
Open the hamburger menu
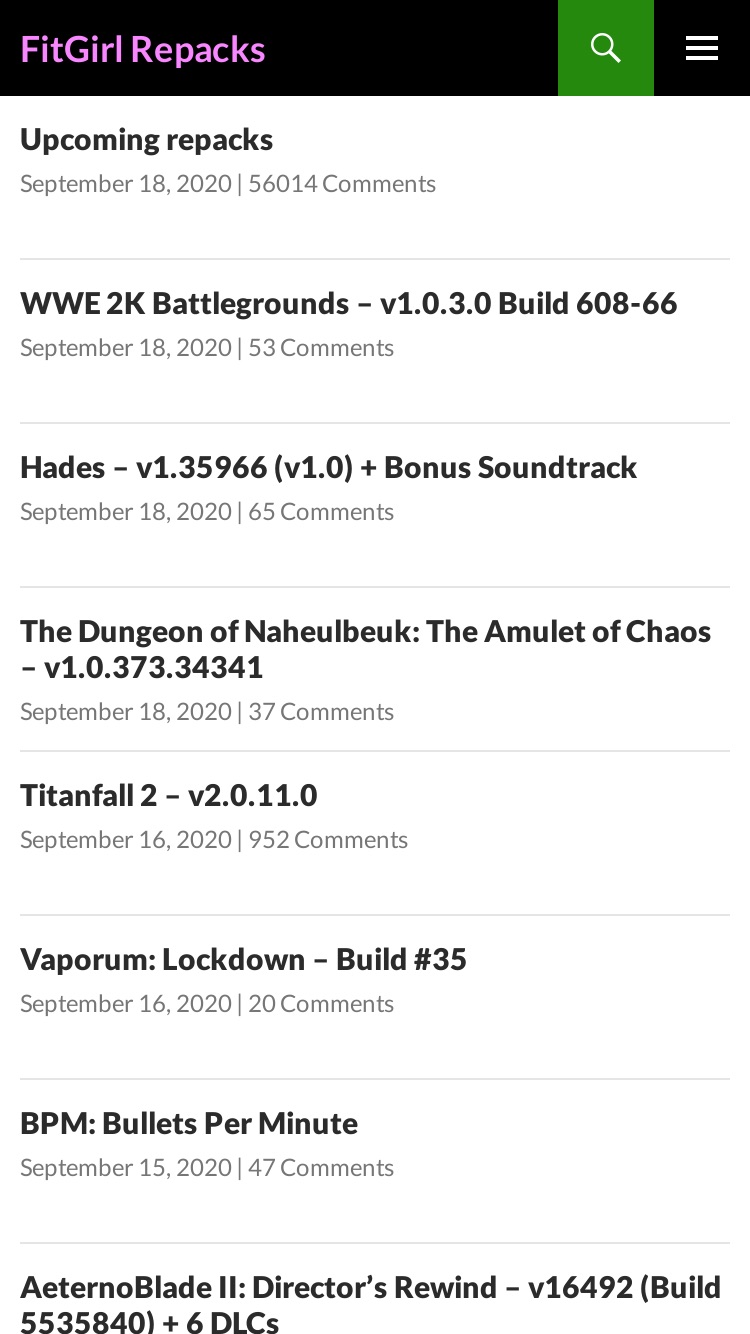tap(702, 48)
